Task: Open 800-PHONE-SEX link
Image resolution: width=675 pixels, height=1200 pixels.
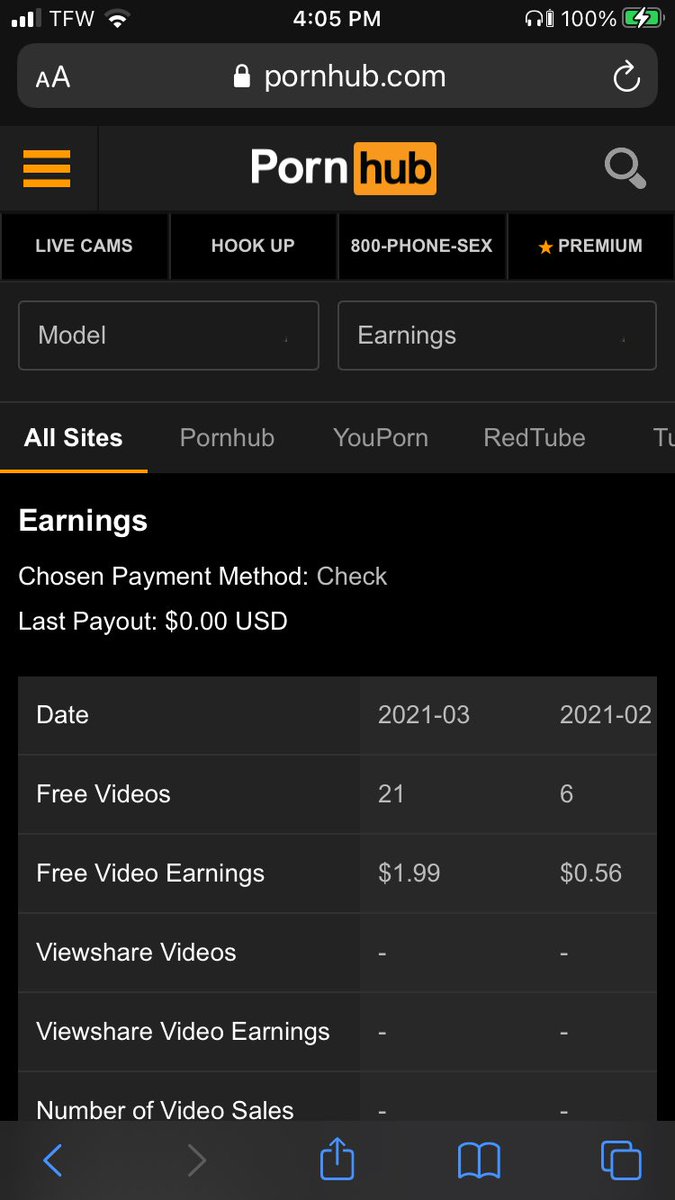Action: (x=422, y=246)
